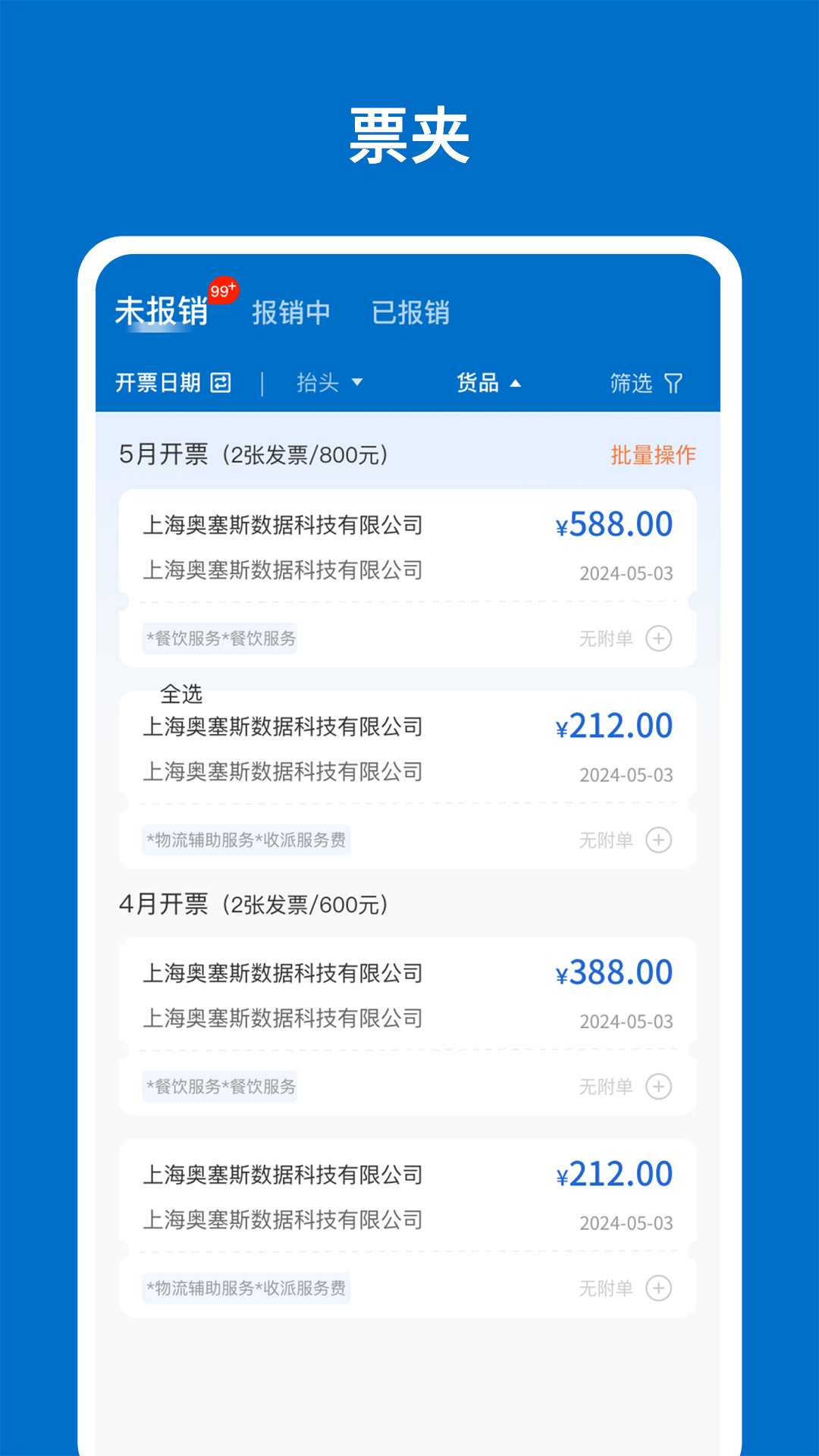Select 全选 to select all invoices
Viewport: 819px width, 1456px height.
[182, 694]
